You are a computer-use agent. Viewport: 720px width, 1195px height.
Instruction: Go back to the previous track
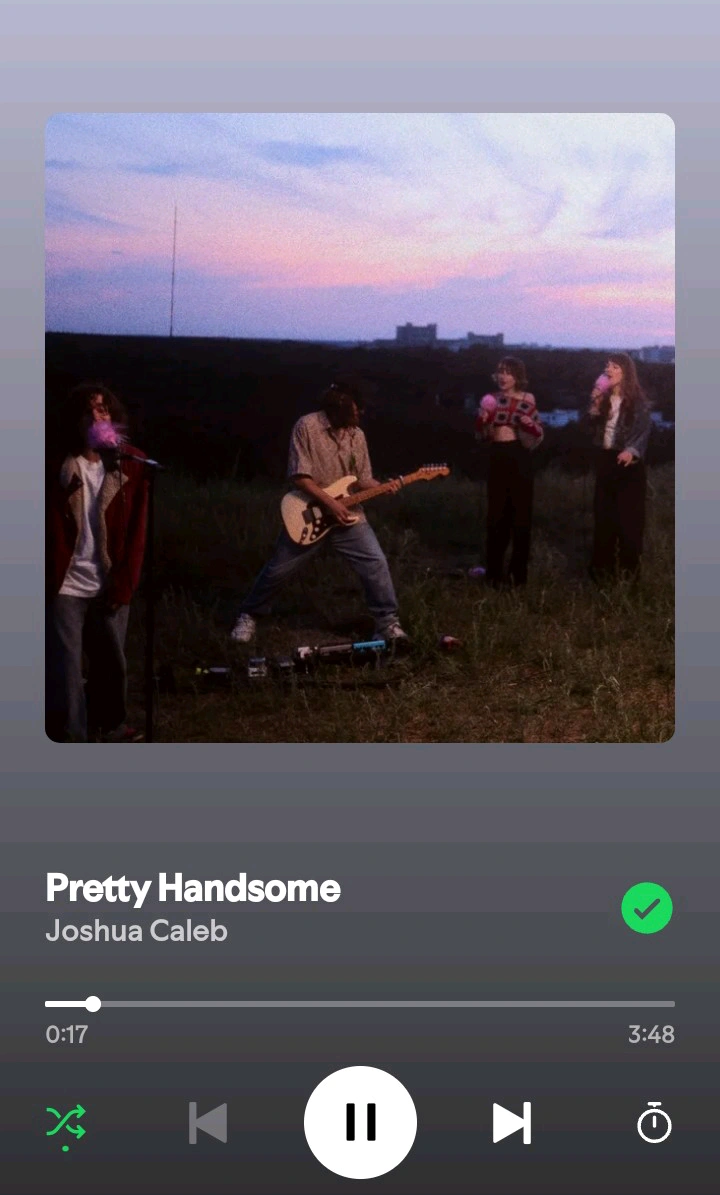coord(208,1123)
